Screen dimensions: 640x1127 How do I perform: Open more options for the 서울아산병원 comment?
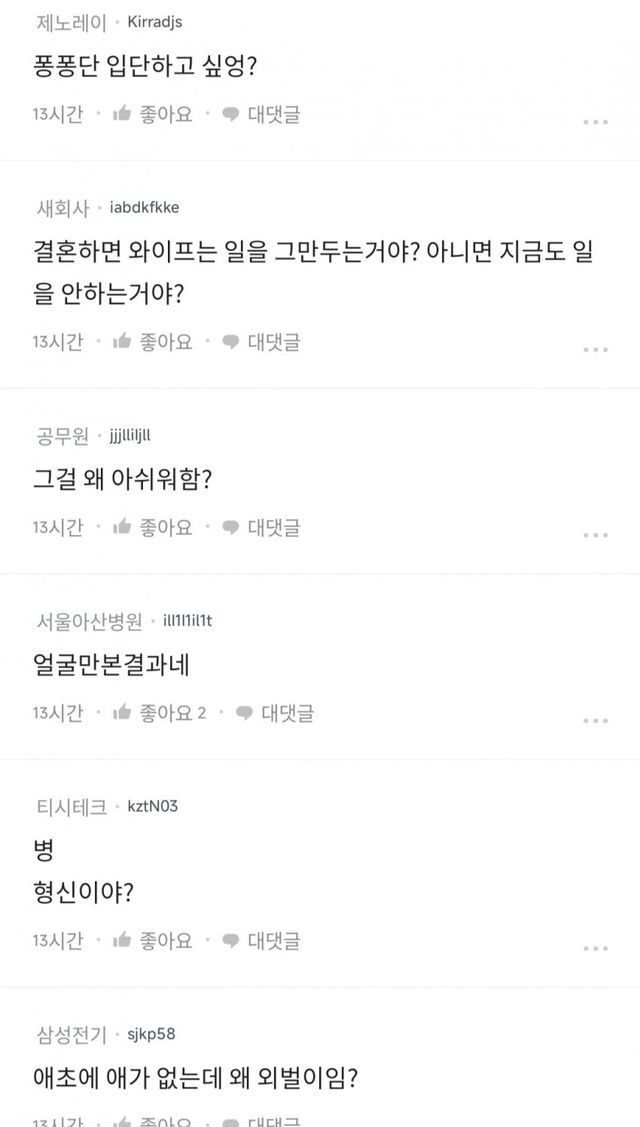point(595,721)
